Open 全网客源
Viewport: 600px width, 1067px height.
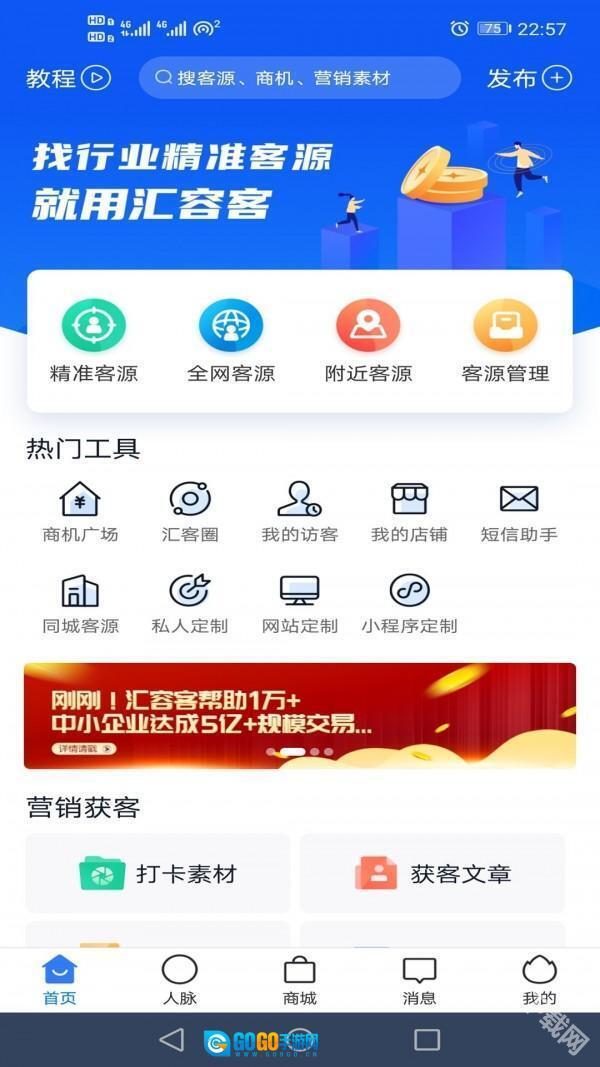coord(231,341)
